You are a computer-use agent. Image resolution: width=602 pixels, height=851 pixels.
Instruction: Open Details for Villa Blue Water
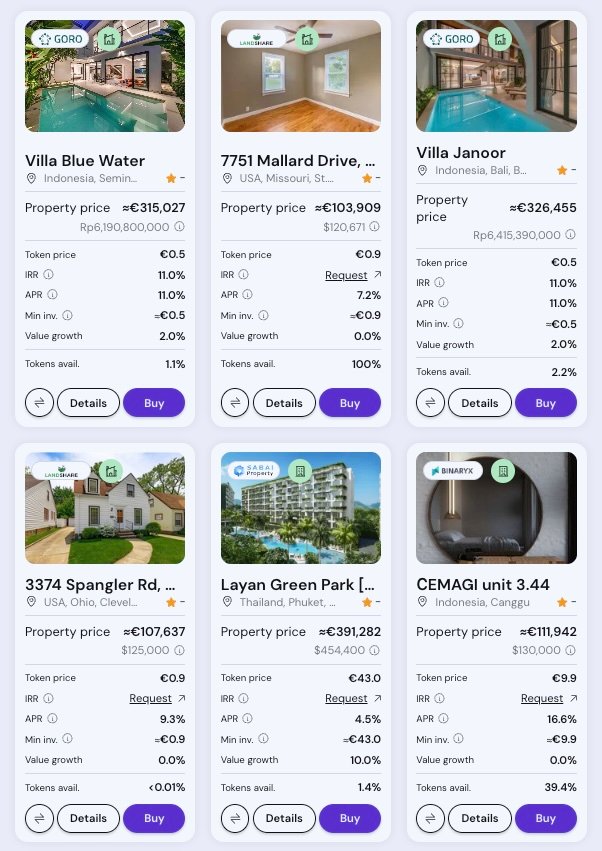pyautogui.click(x=88, y=403)
